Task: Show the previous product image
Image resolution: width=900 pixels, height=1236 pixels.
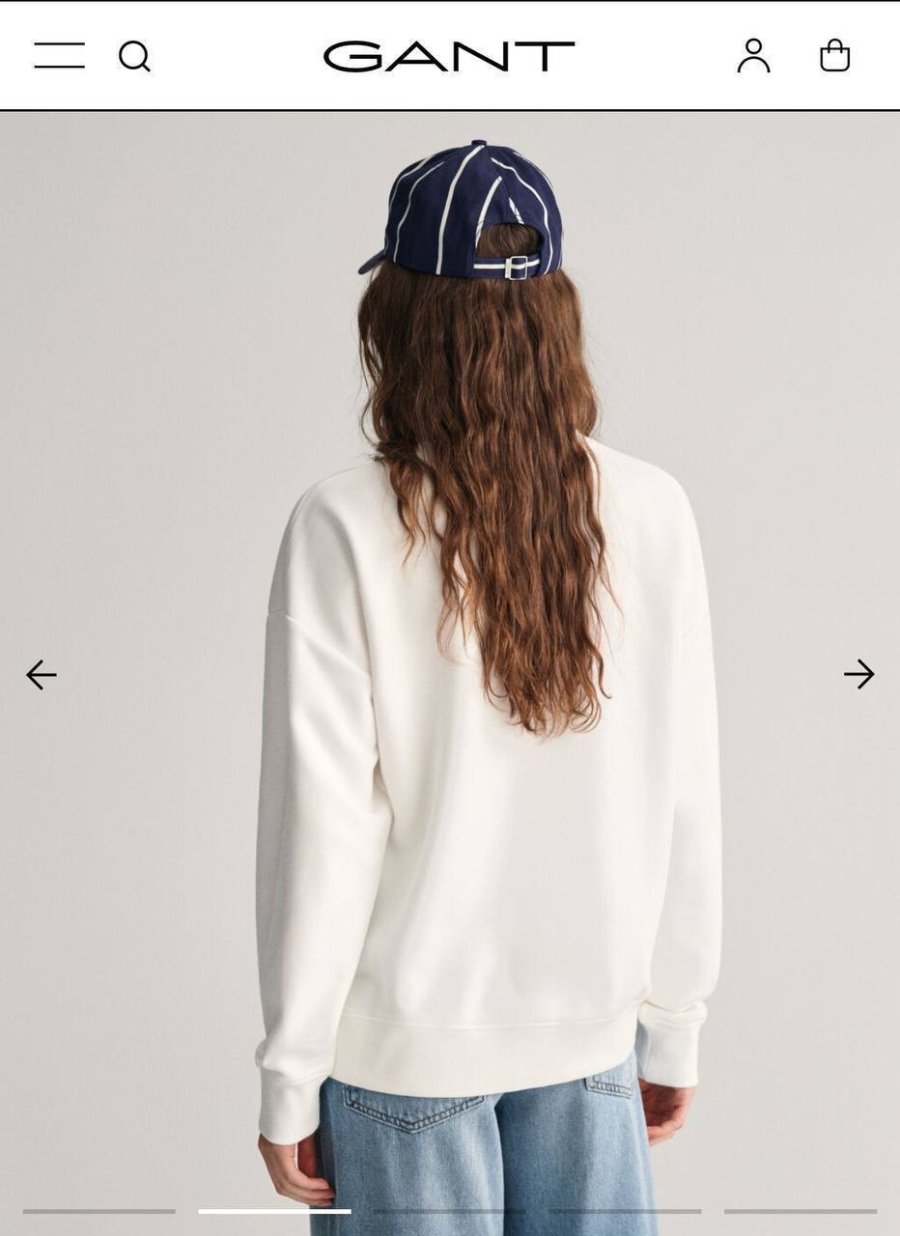Action: pos(41,675)
